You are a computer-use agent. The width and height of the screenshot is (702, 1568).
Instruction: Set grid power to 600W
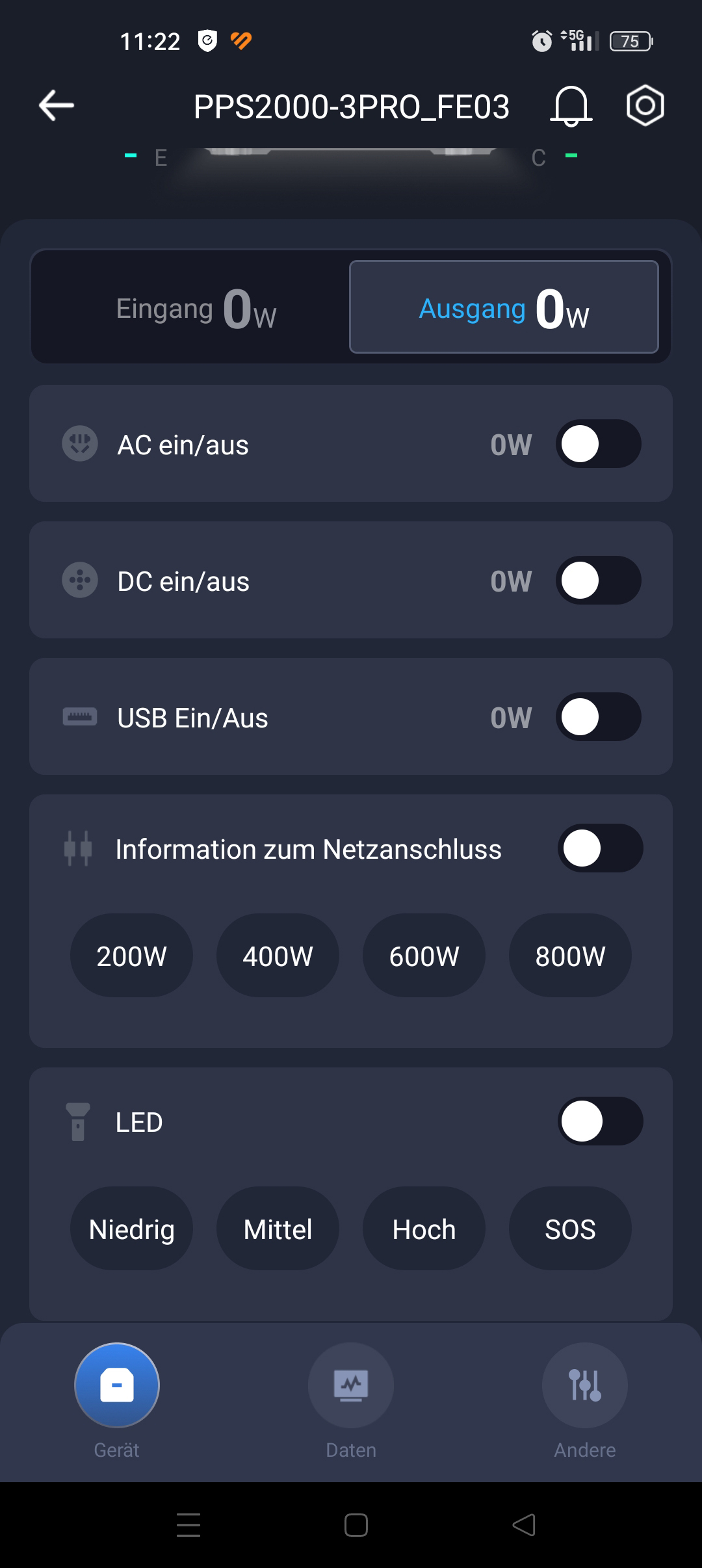click(424, 956)
